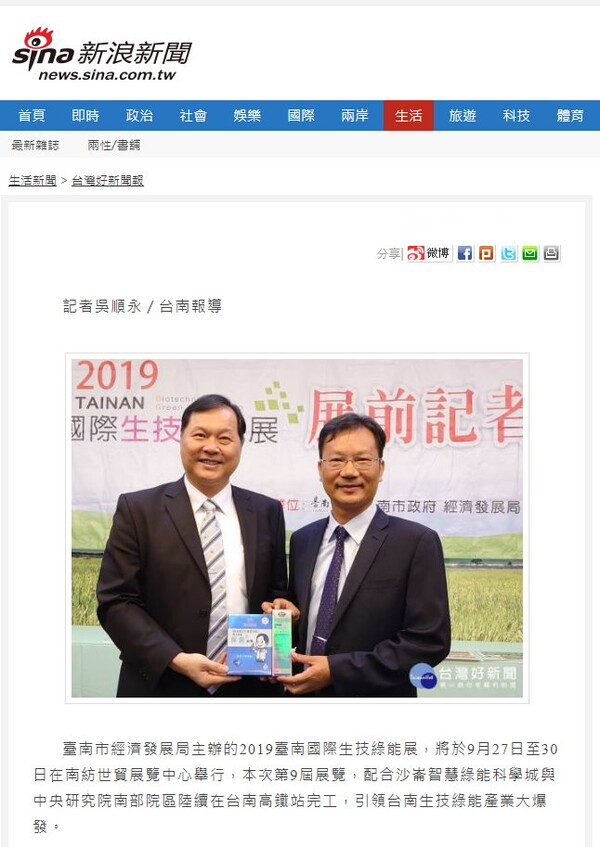Open the 國際 news section
600x847 pixels.
[301, 116]
